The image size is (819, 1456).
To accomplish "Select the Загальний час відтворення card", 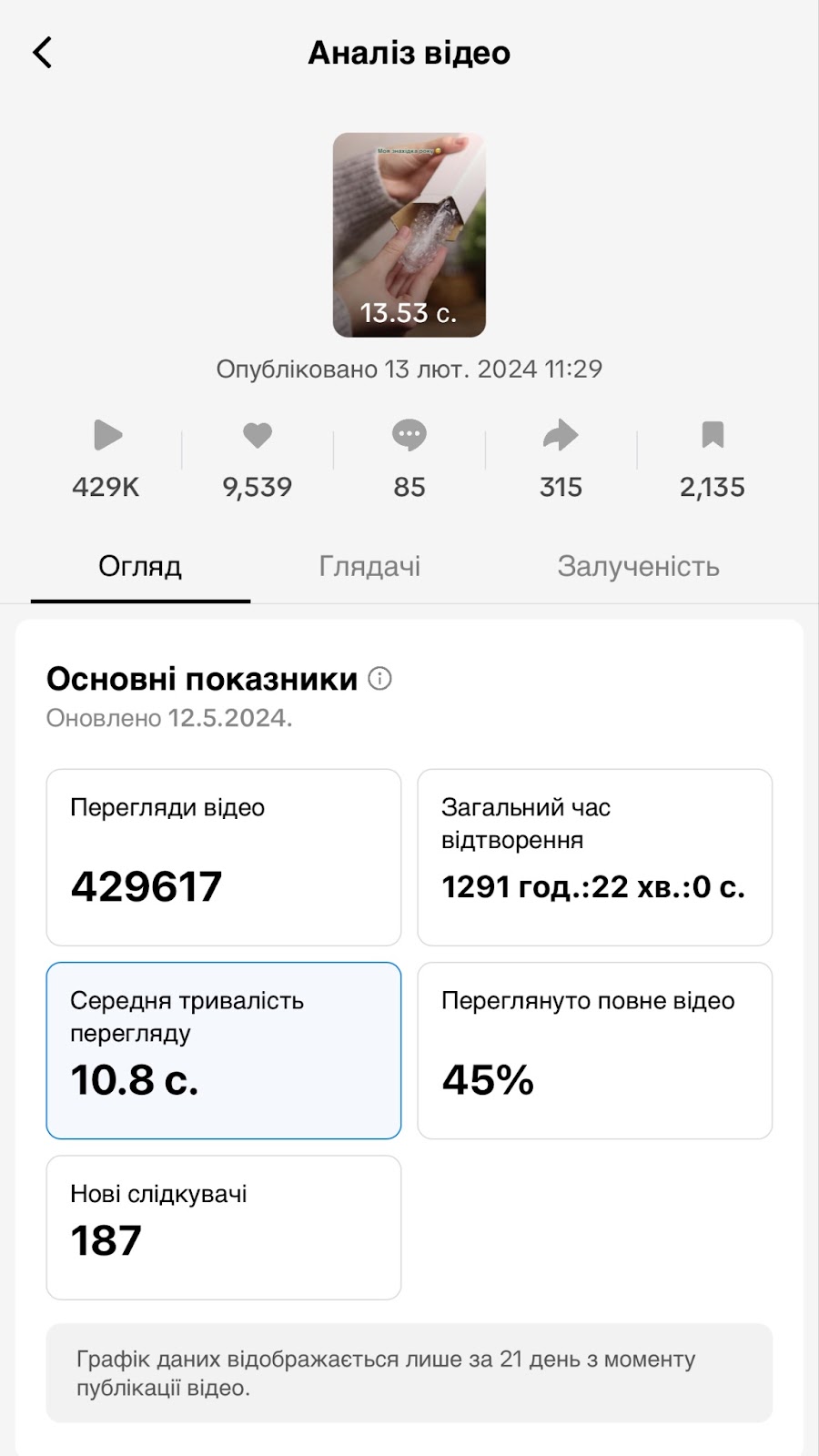I will coord(594,857).
